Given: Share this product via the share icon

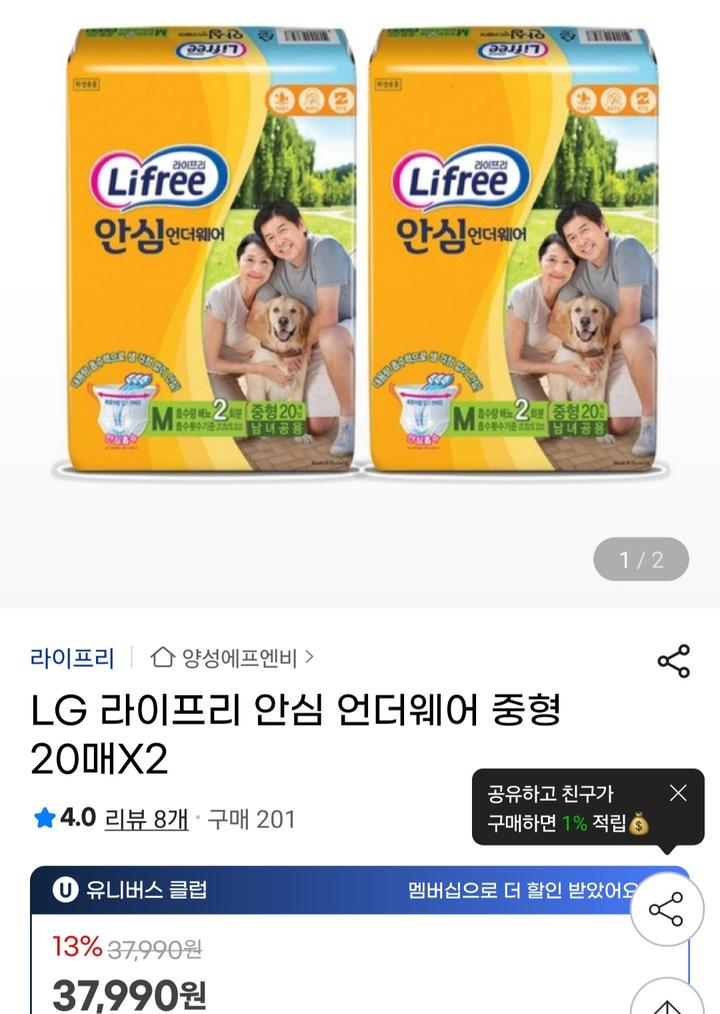Looking at the screenshot, I should [x=673, y=661].
